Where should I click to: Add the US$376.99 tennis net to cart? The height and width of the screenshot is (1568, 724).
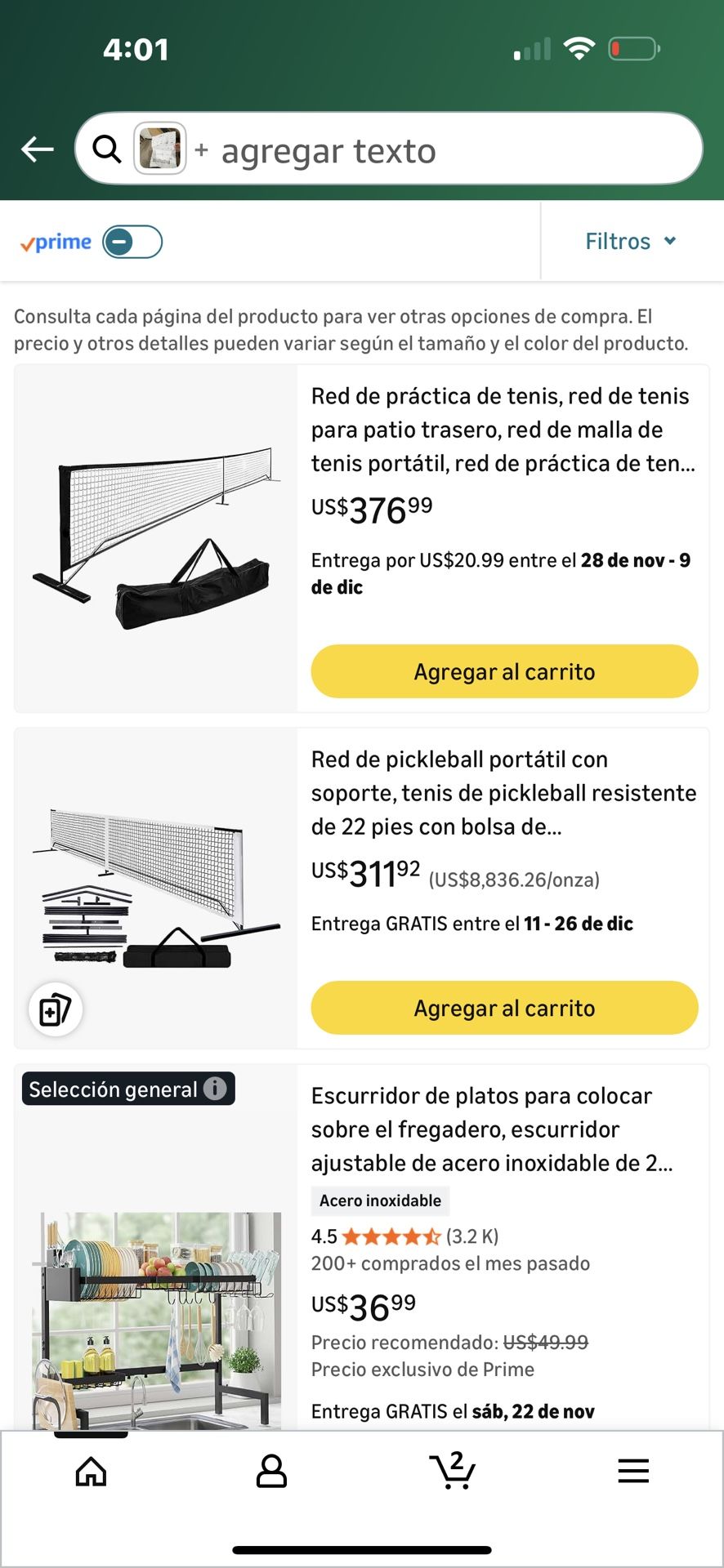point(504,671)
